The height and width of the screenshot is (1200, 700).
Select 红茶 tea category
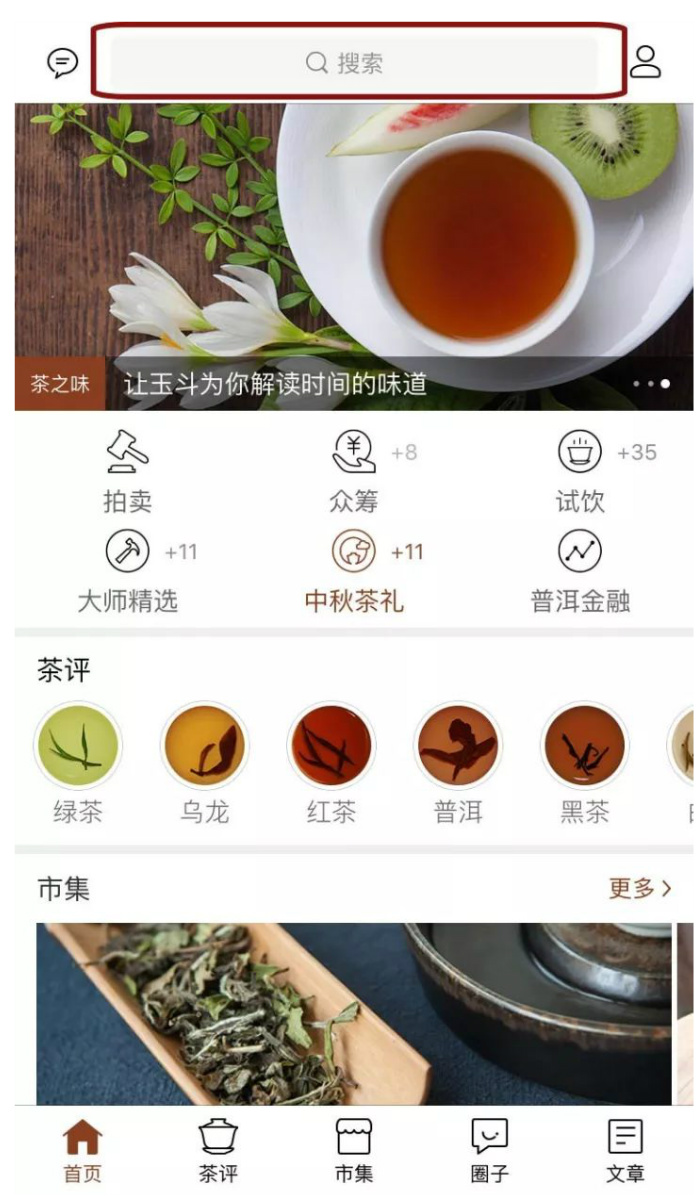[331, 762]
